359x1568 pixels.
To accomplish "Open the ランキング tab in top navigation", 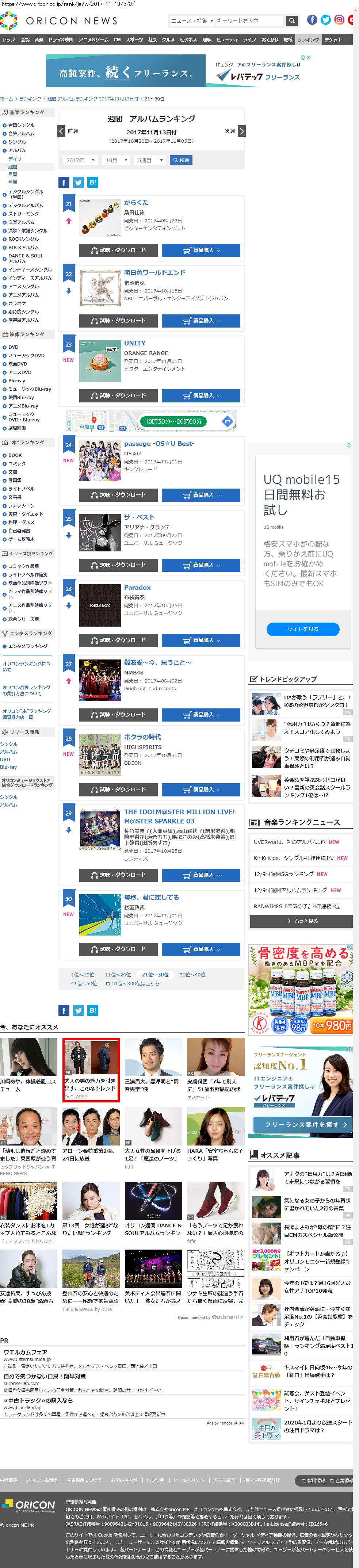I will pyautogui.click(x=309, y=39).
